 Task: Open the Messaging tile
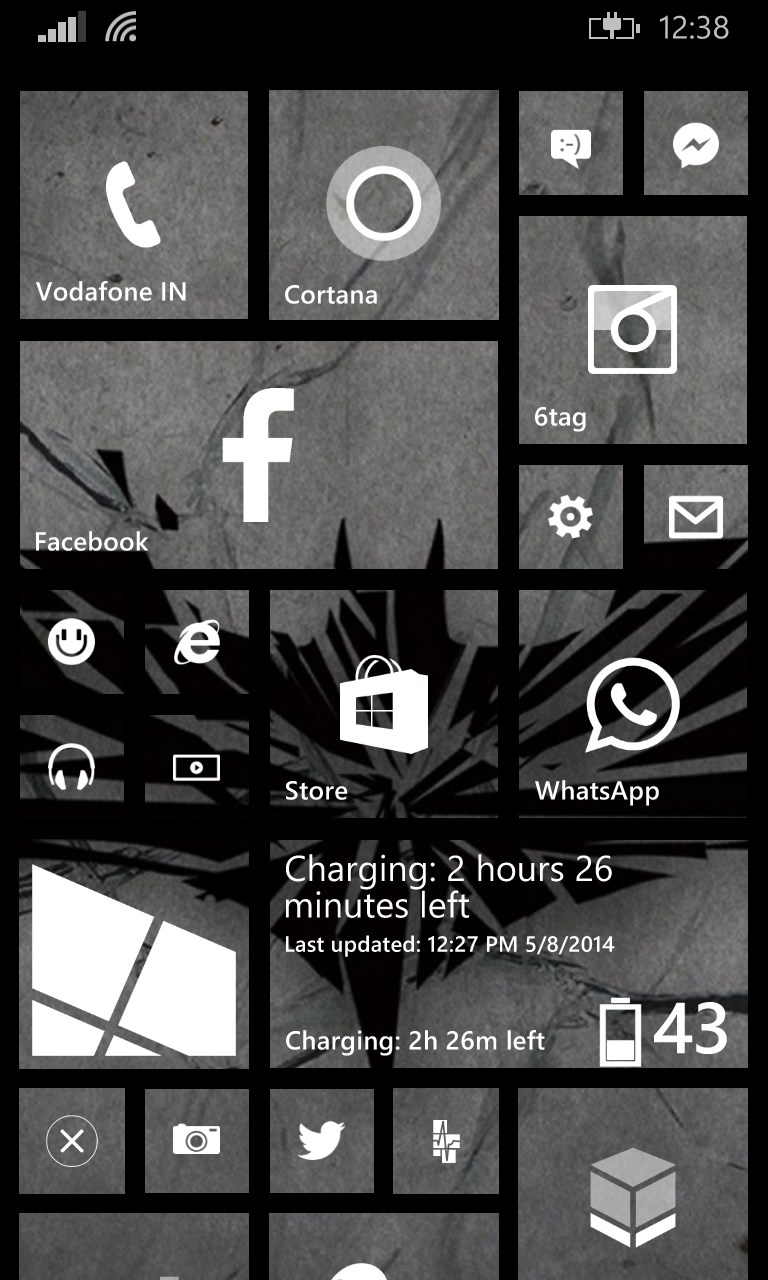pyautogui.click(x=570, y=143)
